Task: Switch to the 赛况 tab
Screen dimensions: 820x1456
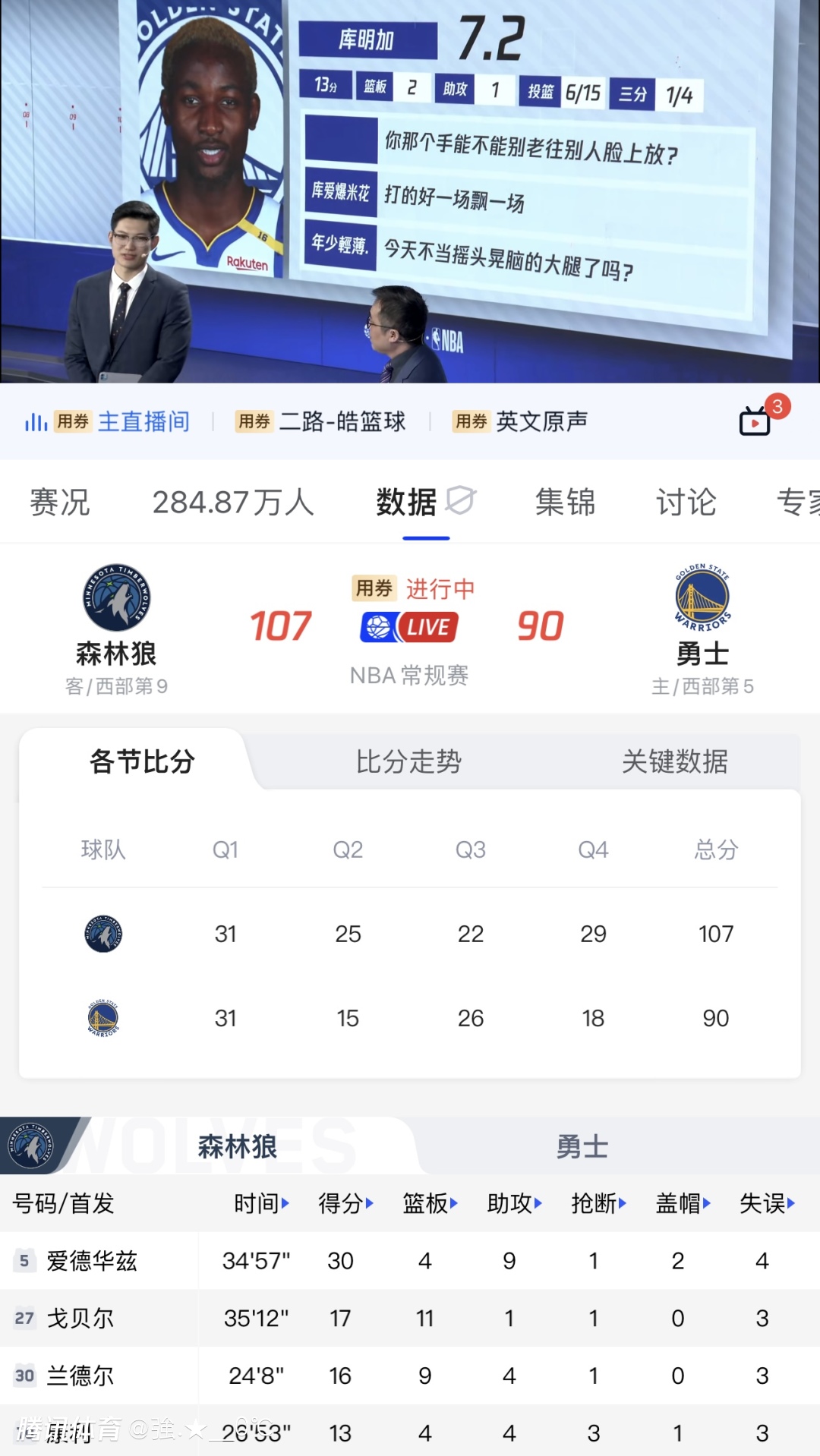Action: click(59, 502)
